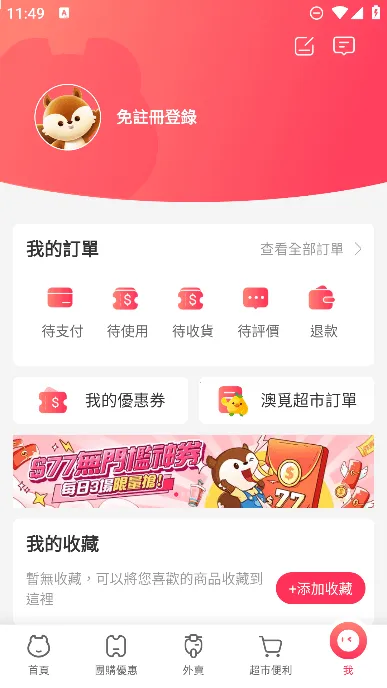This screenshot has width=387, height=688.
Task: Open the squirrel profile avatar
Action: click(68, 117)
